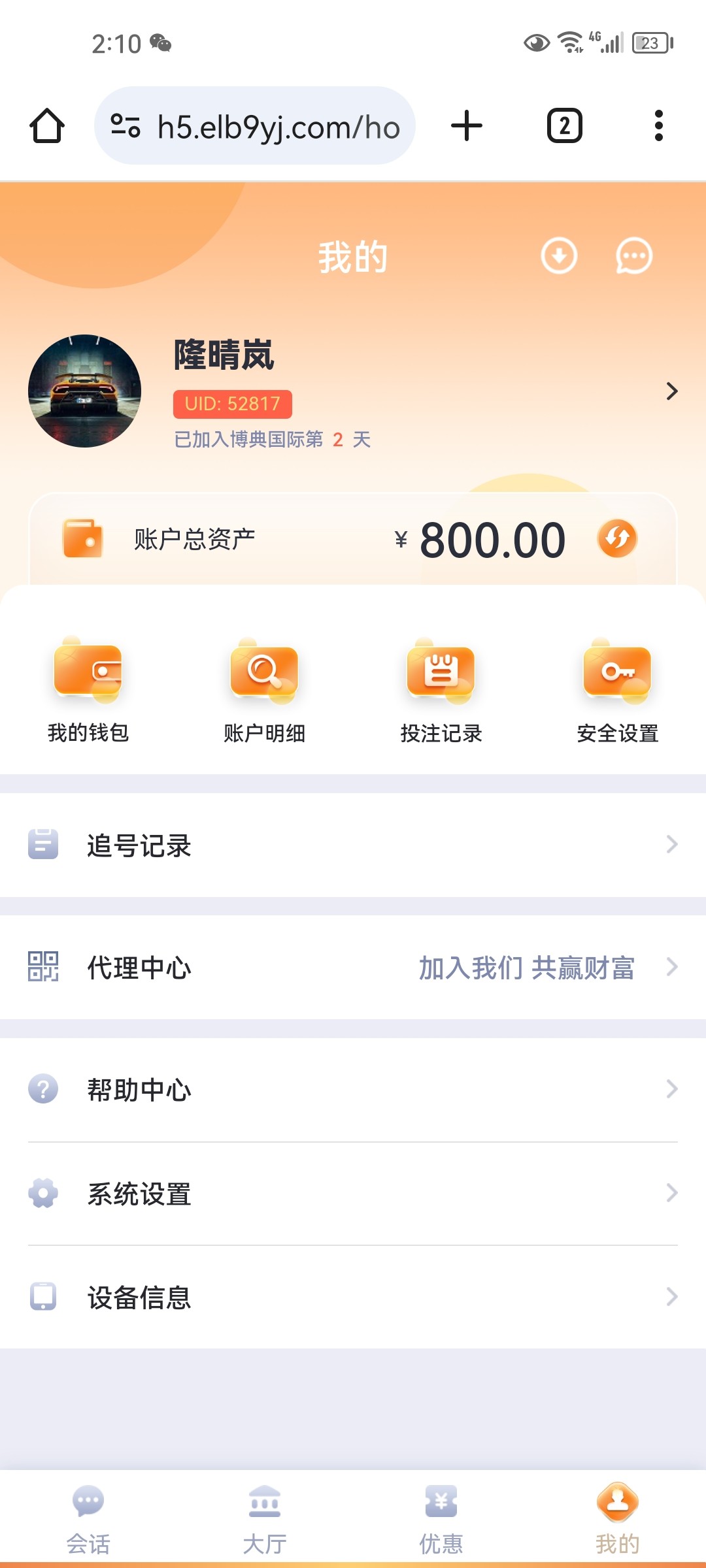The height and width of the screenshot is (1568, 706).
Task: Open the browser overflow menu
Action: click(658, 126)
